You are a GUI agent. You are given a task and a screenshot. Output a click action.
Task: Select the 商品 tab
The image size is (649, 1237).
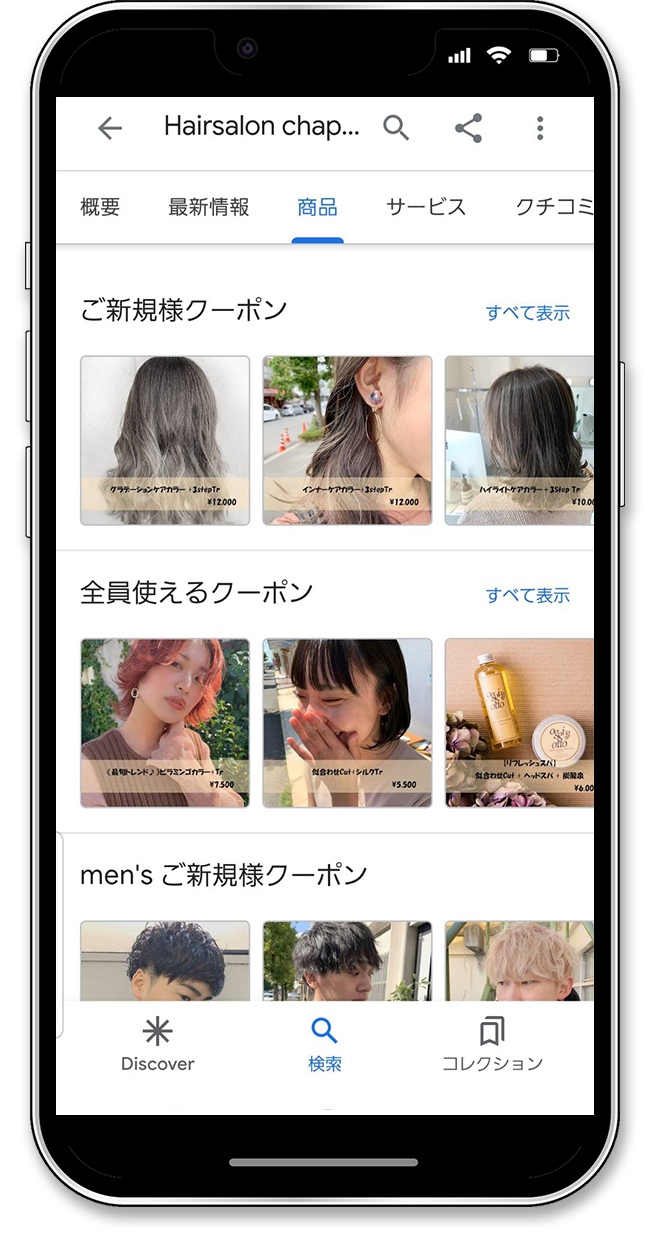[317, 207]
